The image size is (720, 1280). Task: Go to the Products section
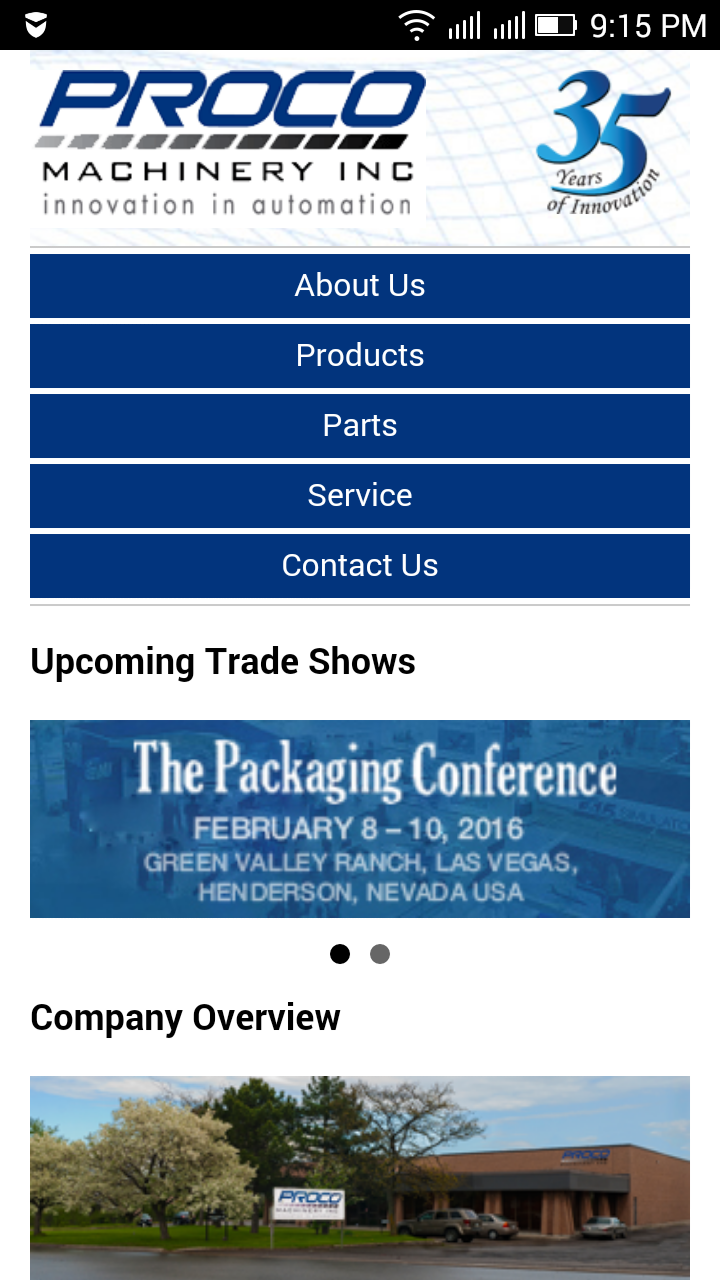(x=360, y=356)
